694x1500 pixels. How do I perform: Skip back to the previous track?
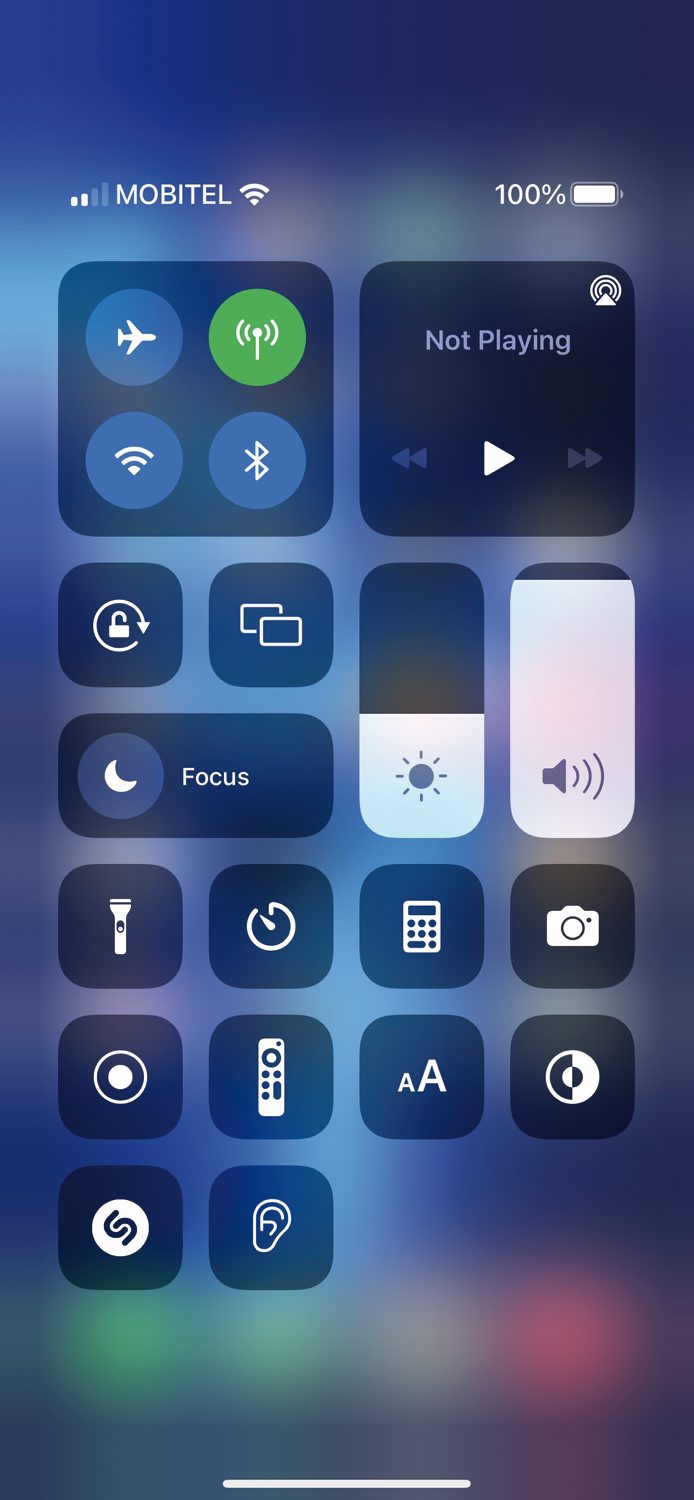(410, 459)
